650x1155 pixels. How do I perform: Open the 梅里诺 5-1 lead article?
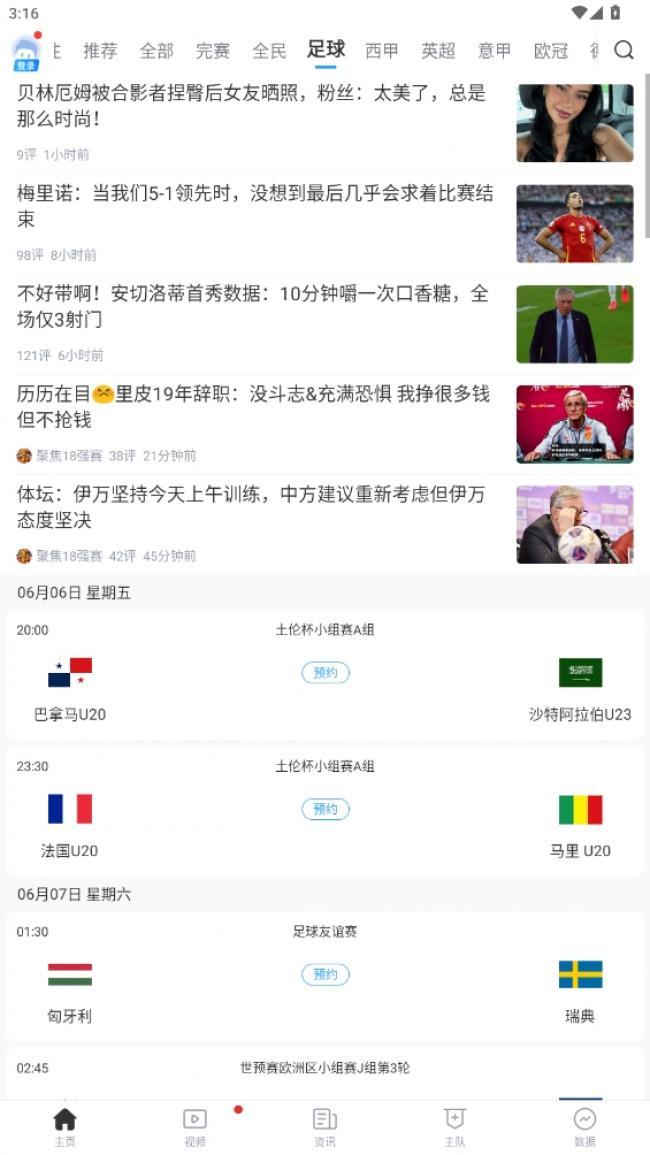325,223
